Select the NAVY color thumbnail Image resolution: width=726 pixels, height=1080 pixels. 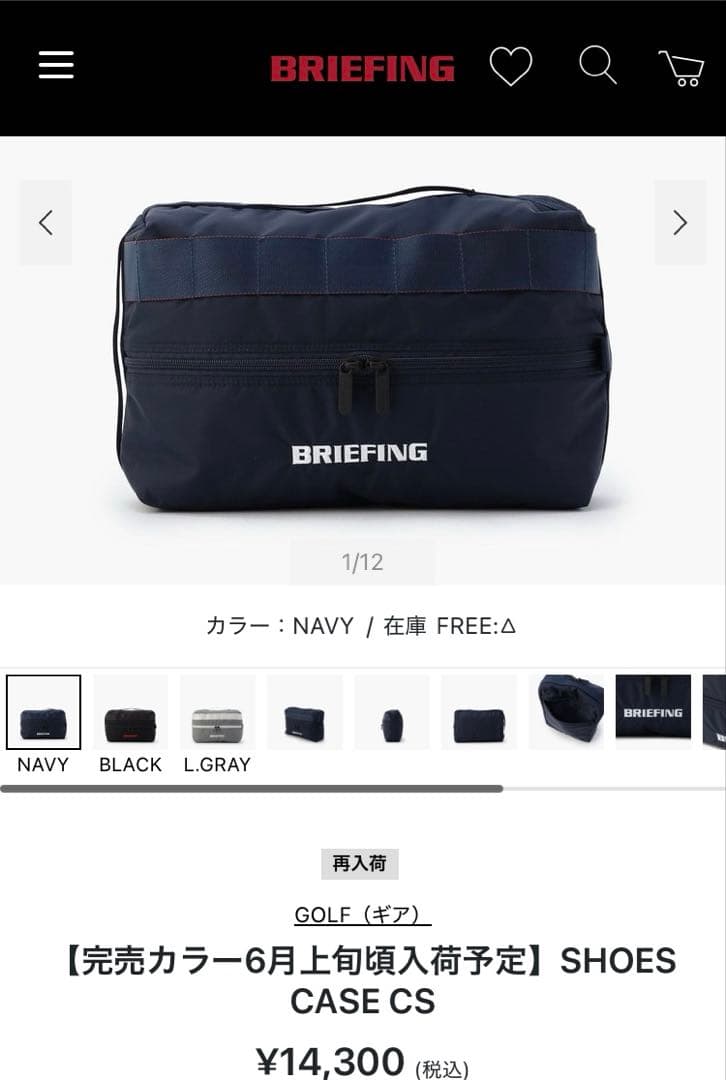[43, 712]
